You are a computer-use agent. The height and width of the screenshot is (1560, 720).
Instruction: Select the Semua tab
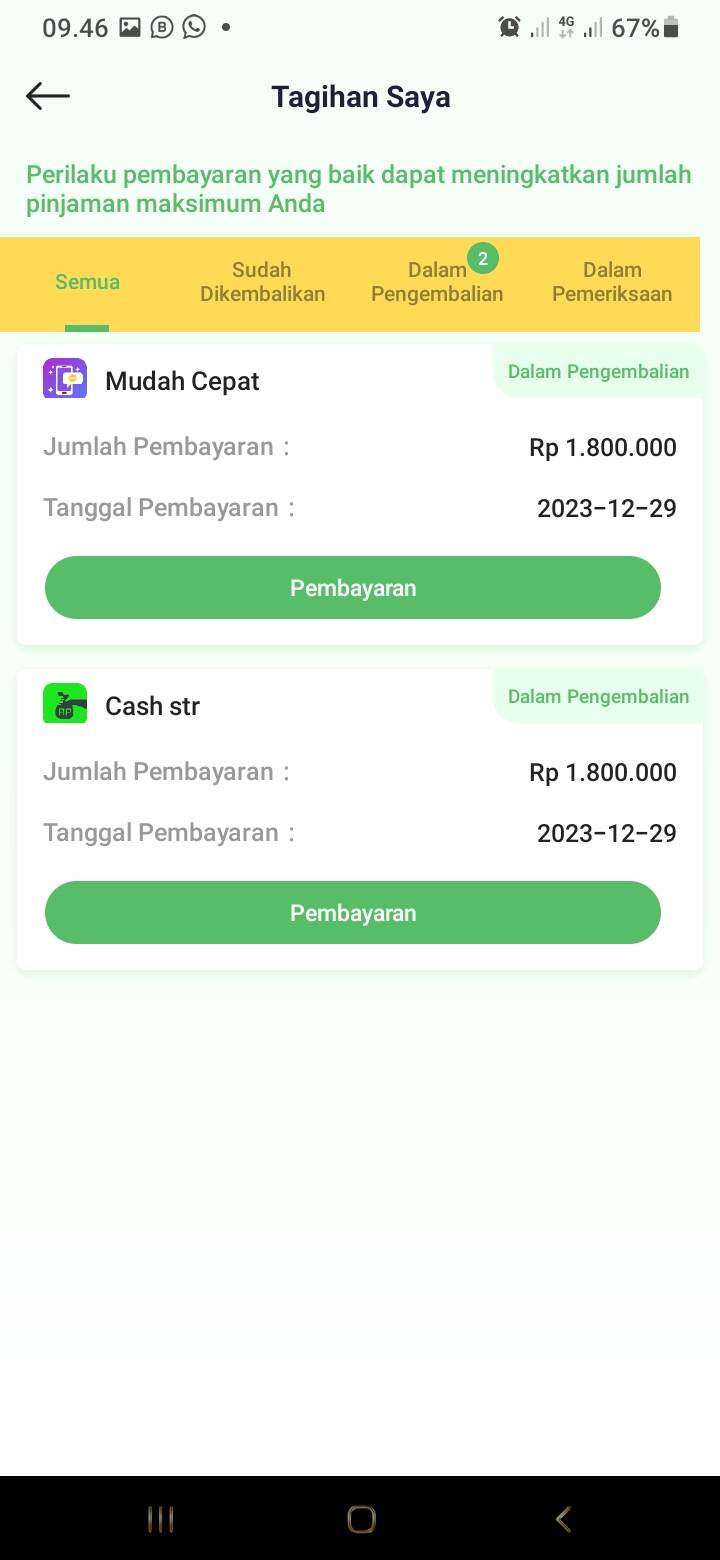tap(87, 282)
